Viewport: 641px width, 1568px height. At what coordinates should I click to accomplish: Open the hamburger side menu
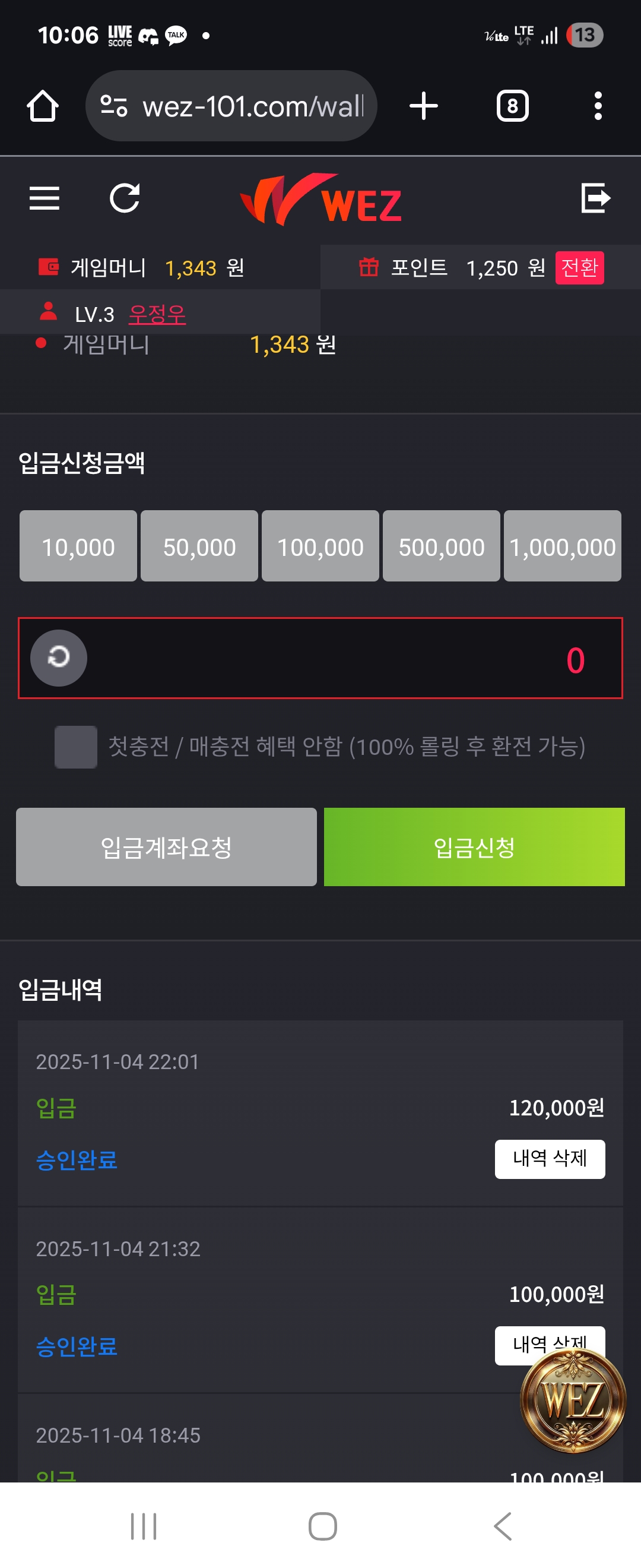[45, 198]
